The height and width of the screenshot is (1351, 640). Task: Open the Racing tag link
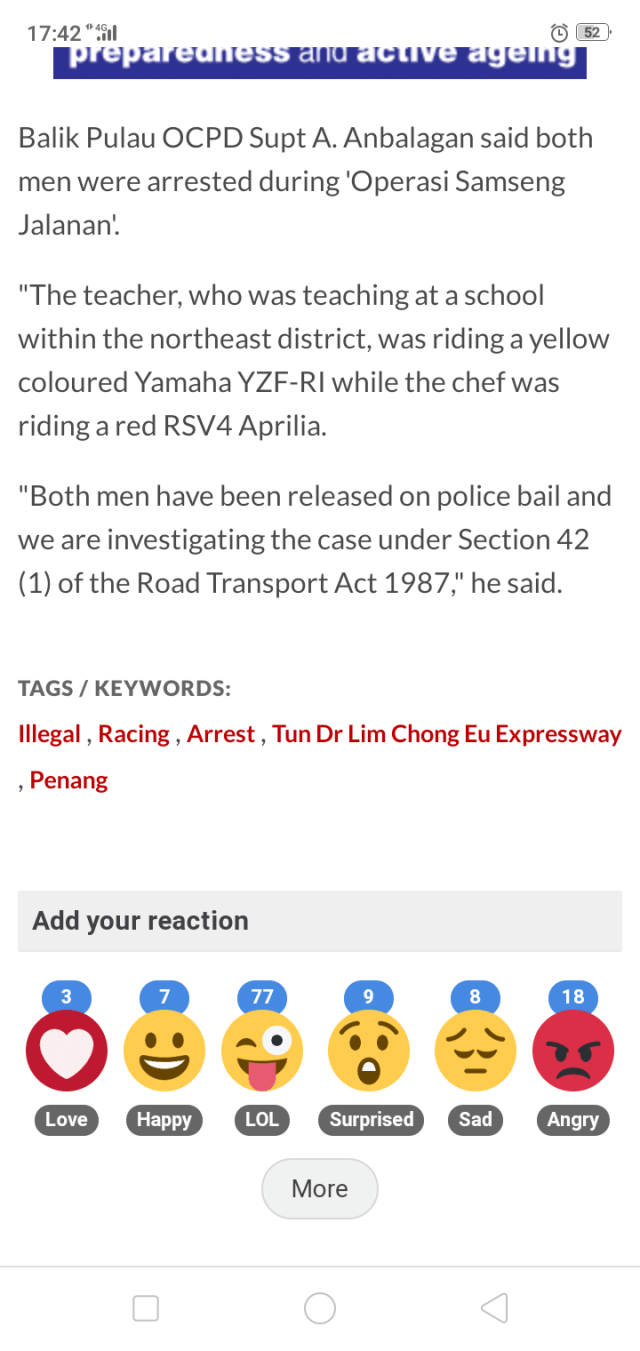(134, 734)
